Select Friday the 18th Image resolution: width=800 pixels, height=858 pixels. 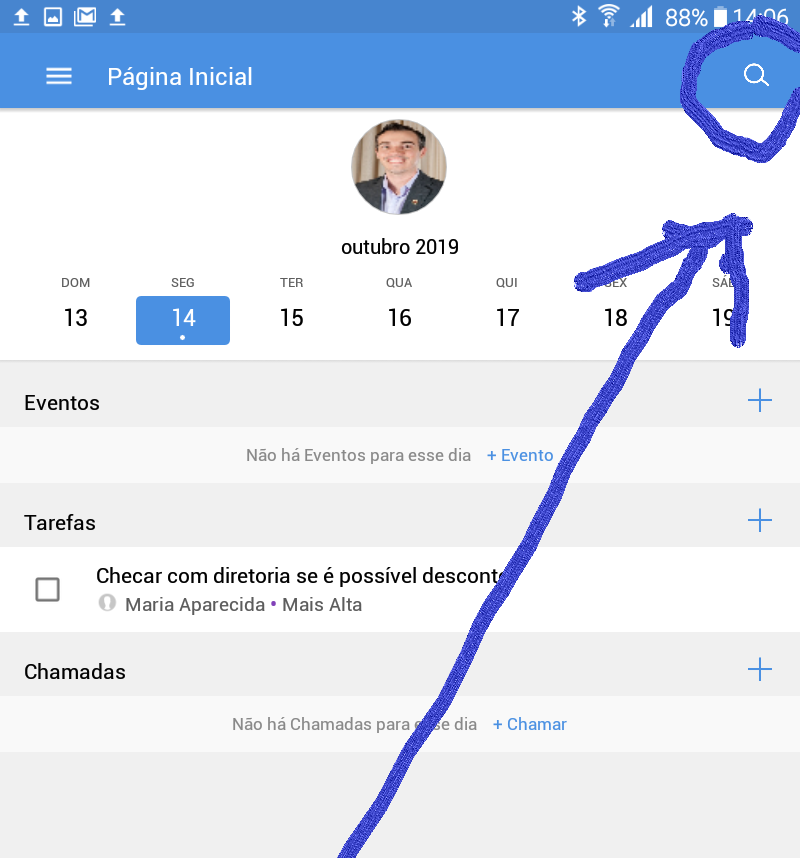(615, 318)
